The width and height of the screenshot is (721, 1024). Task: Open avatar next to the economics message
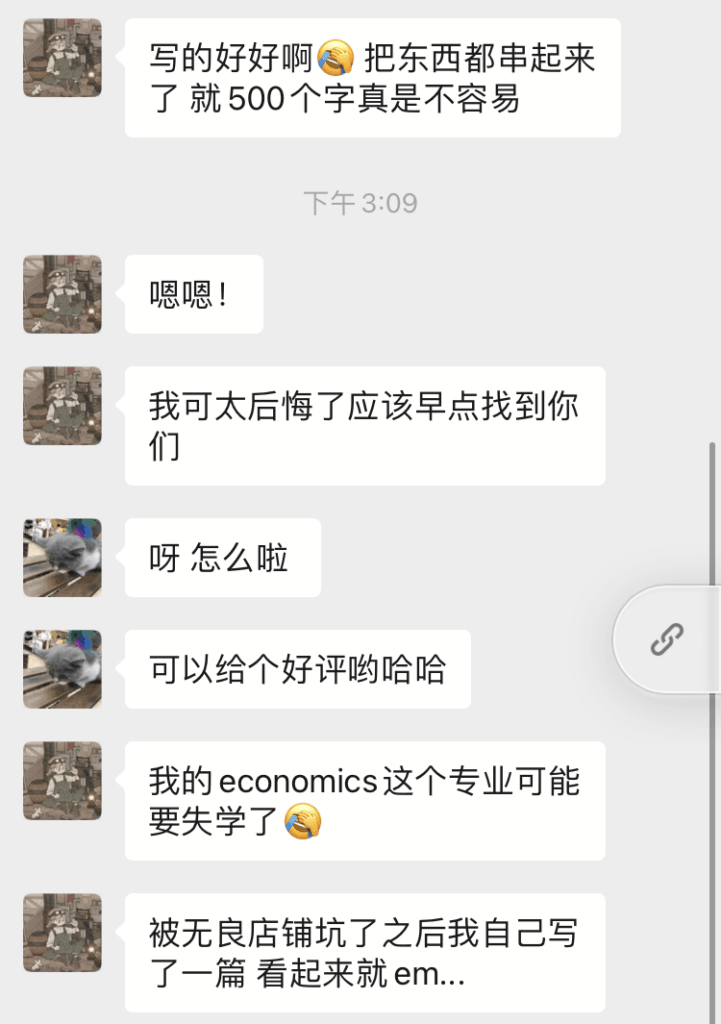point(62,780)
